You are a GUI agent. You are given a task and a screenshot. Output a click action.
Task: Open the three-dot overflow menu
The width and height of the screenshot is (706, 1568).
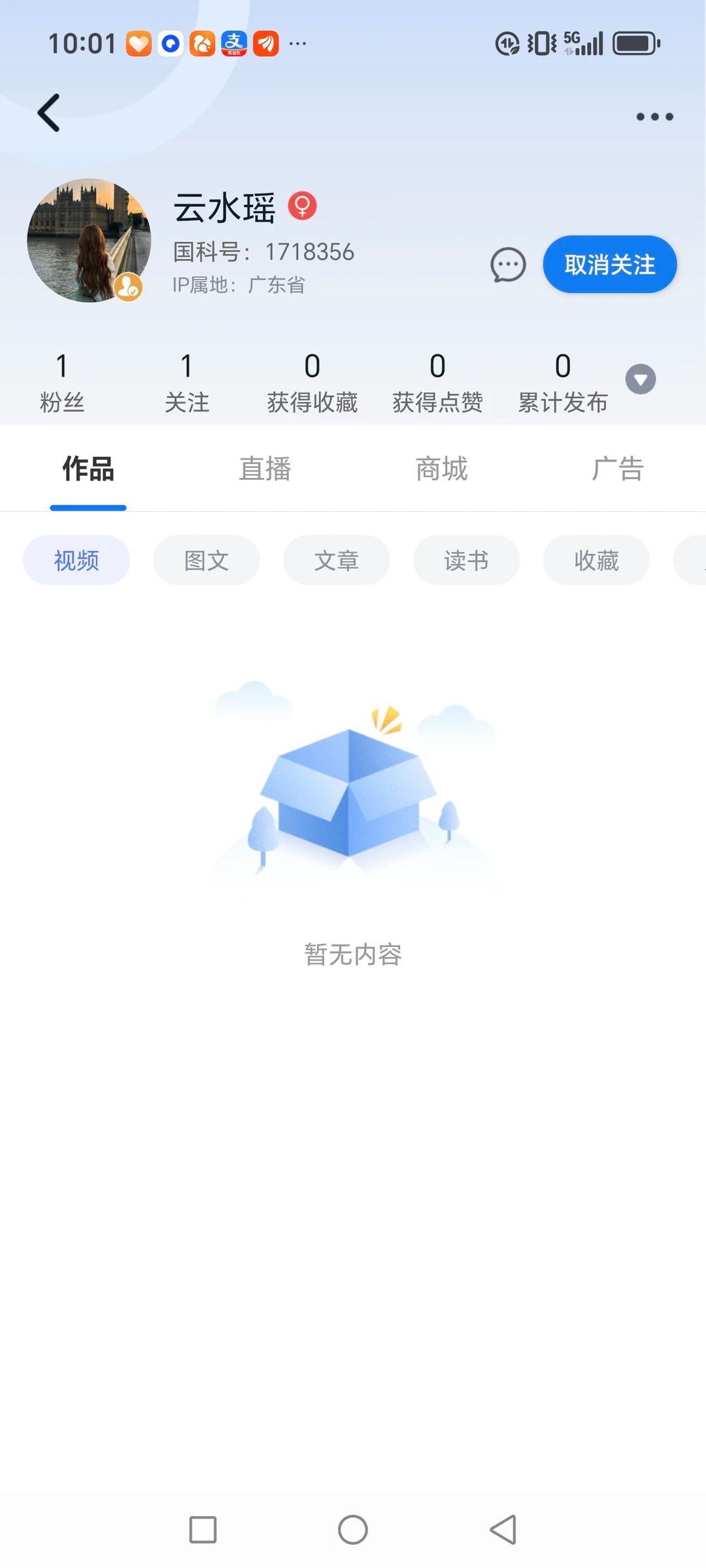[654, 117]
